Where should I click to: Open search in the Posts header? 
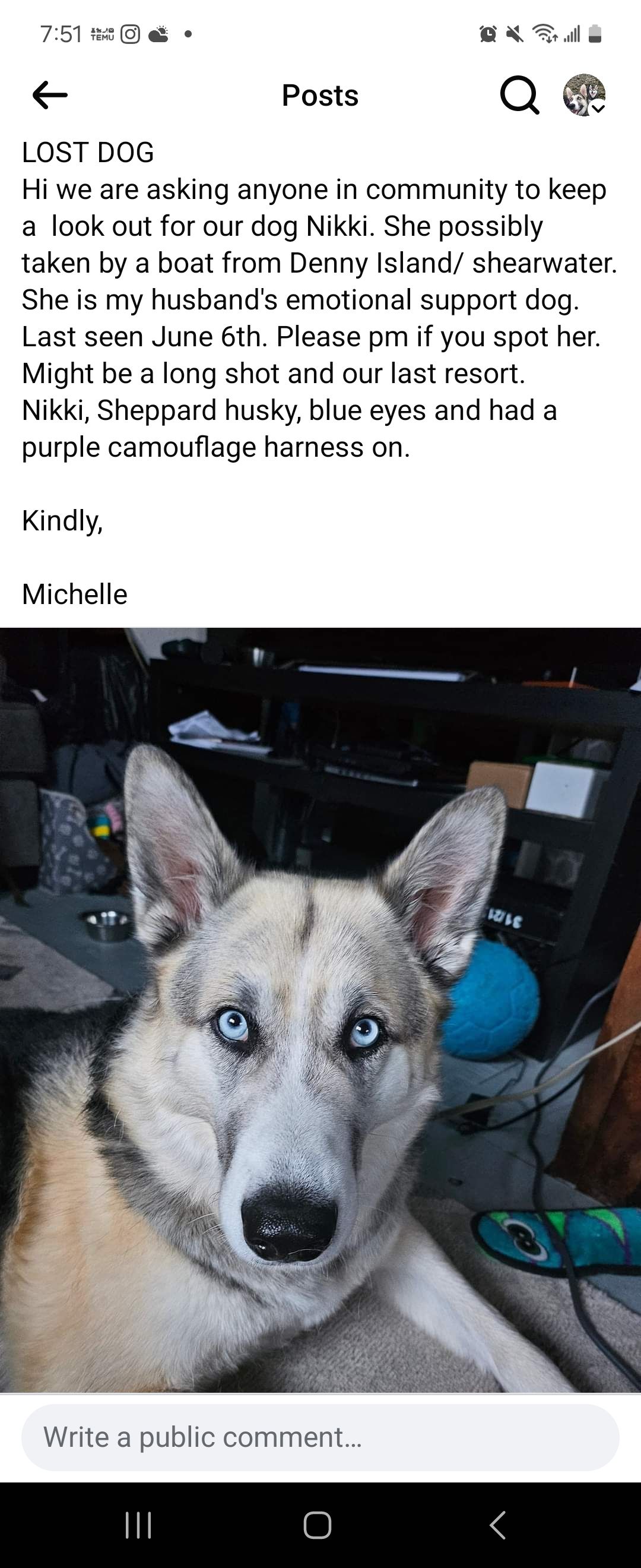click(519, 96)
